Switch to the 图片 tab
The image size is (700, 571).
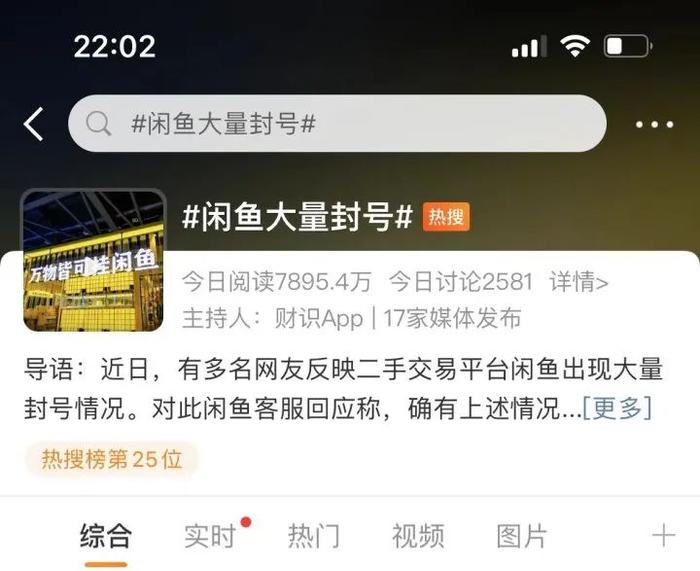pos(522,535)
